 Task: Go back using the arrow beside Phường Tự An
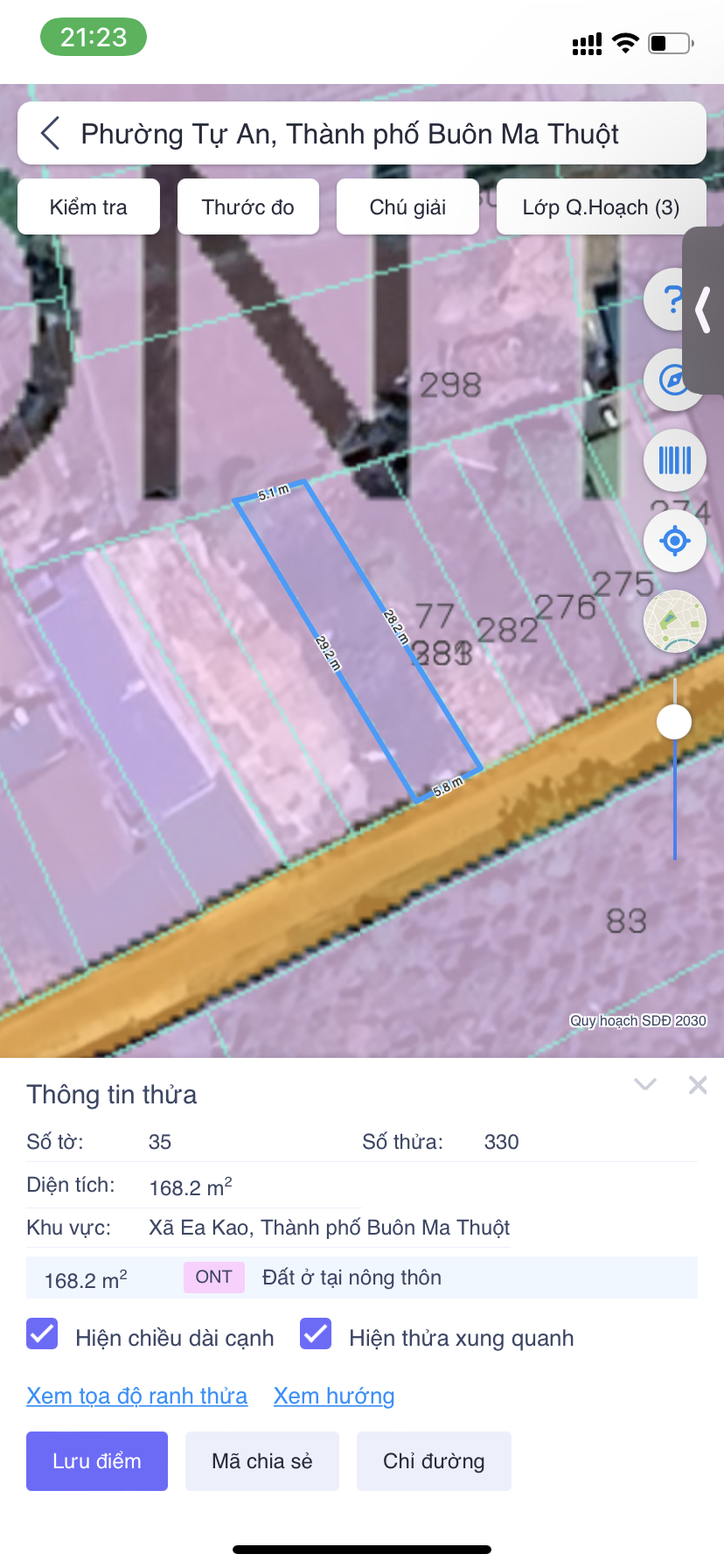(x=51, y=134)
